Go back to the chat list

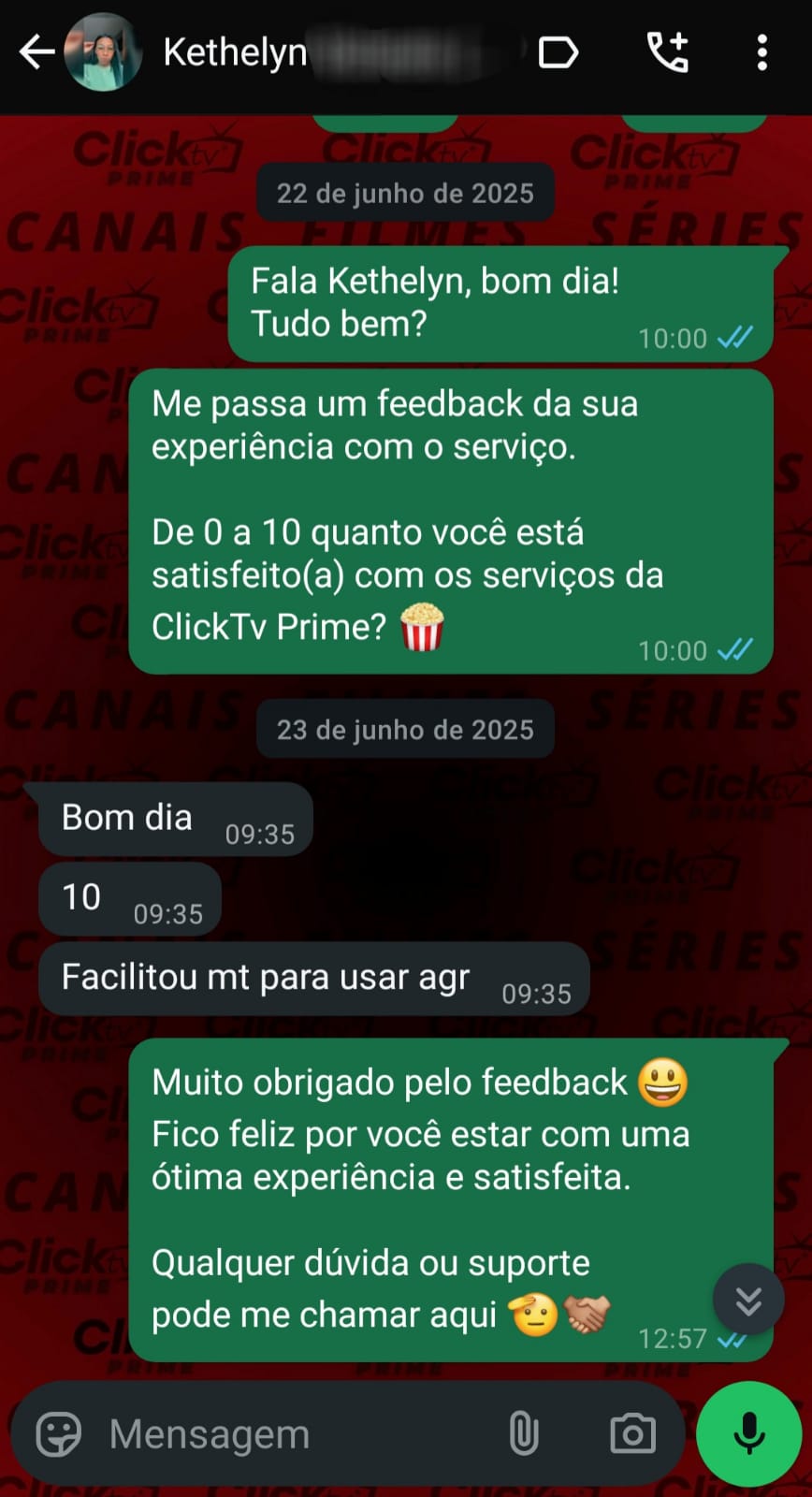tap(36, 52)
